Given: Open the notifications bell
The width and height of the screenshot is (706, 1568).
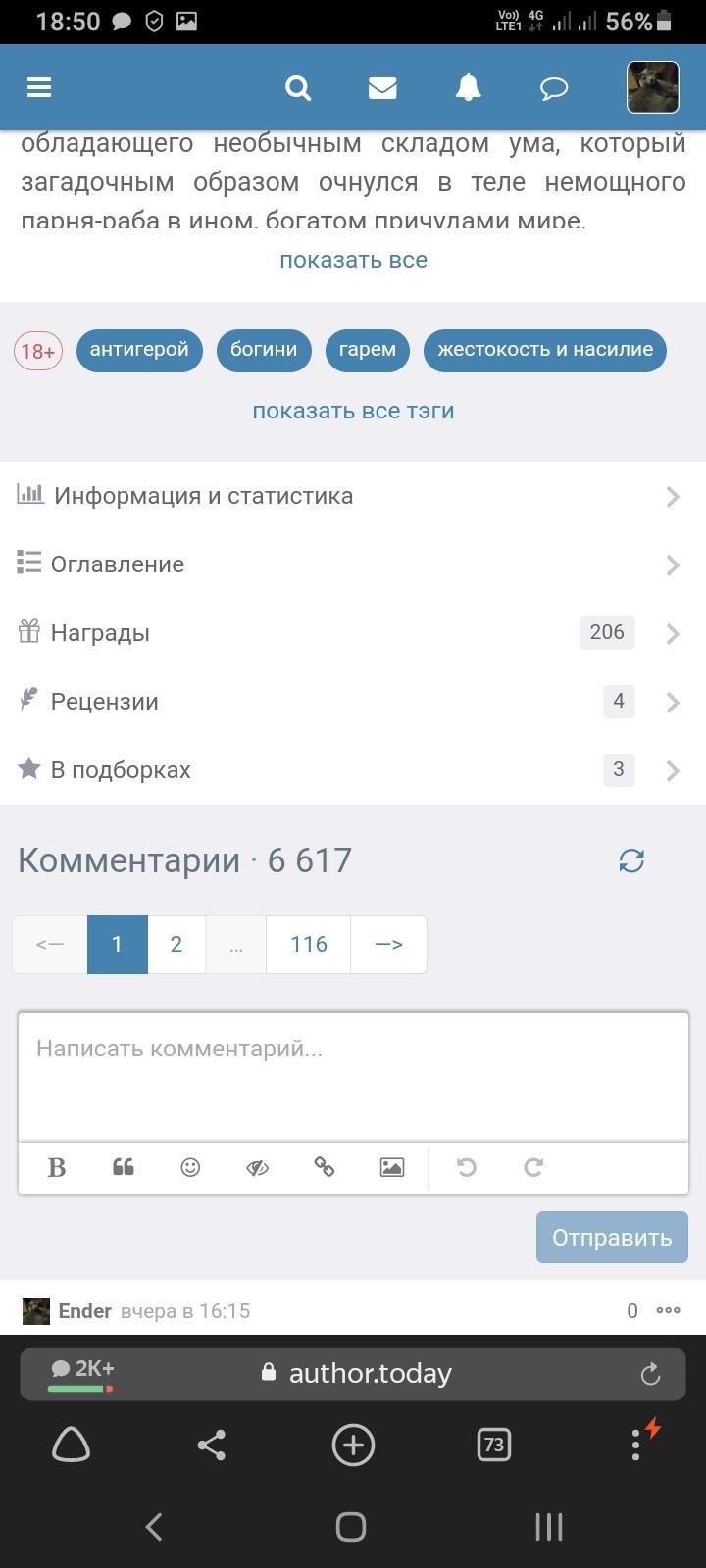Looking at the screenshot, I should pos(468,88).
